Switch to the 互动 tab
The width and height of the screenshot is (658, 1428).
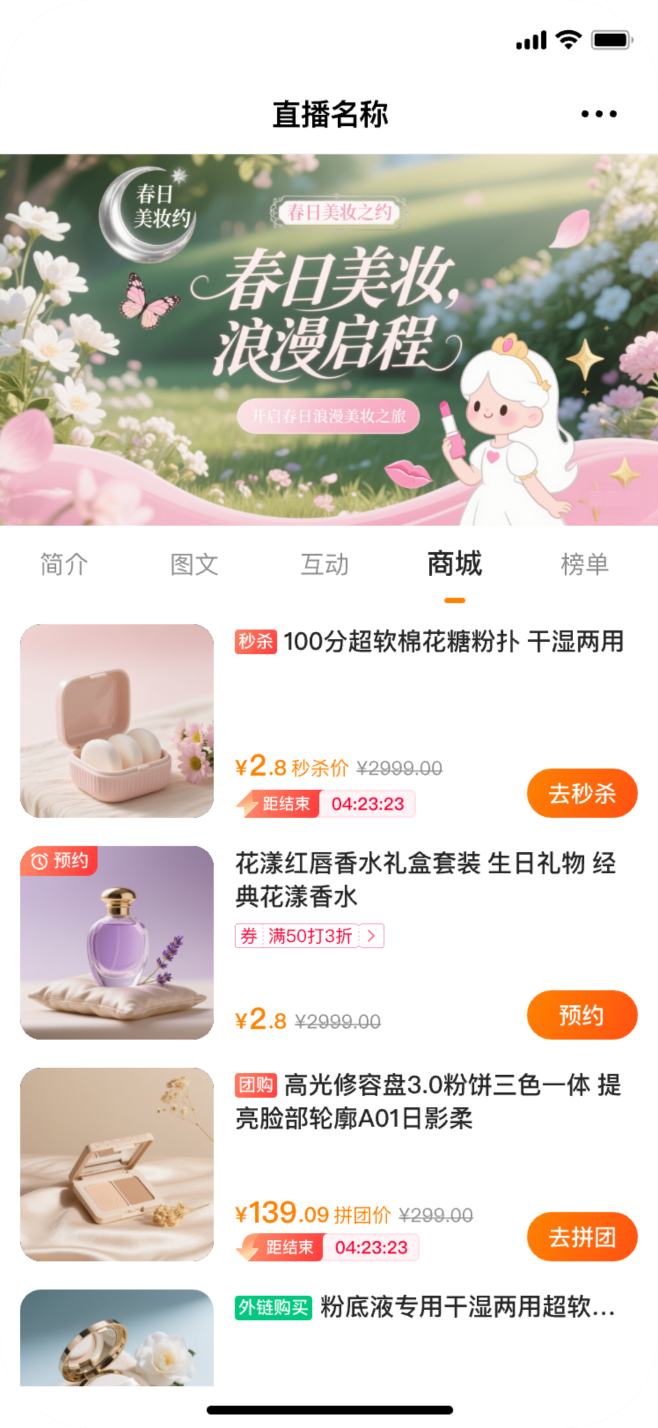coord(325,564)
